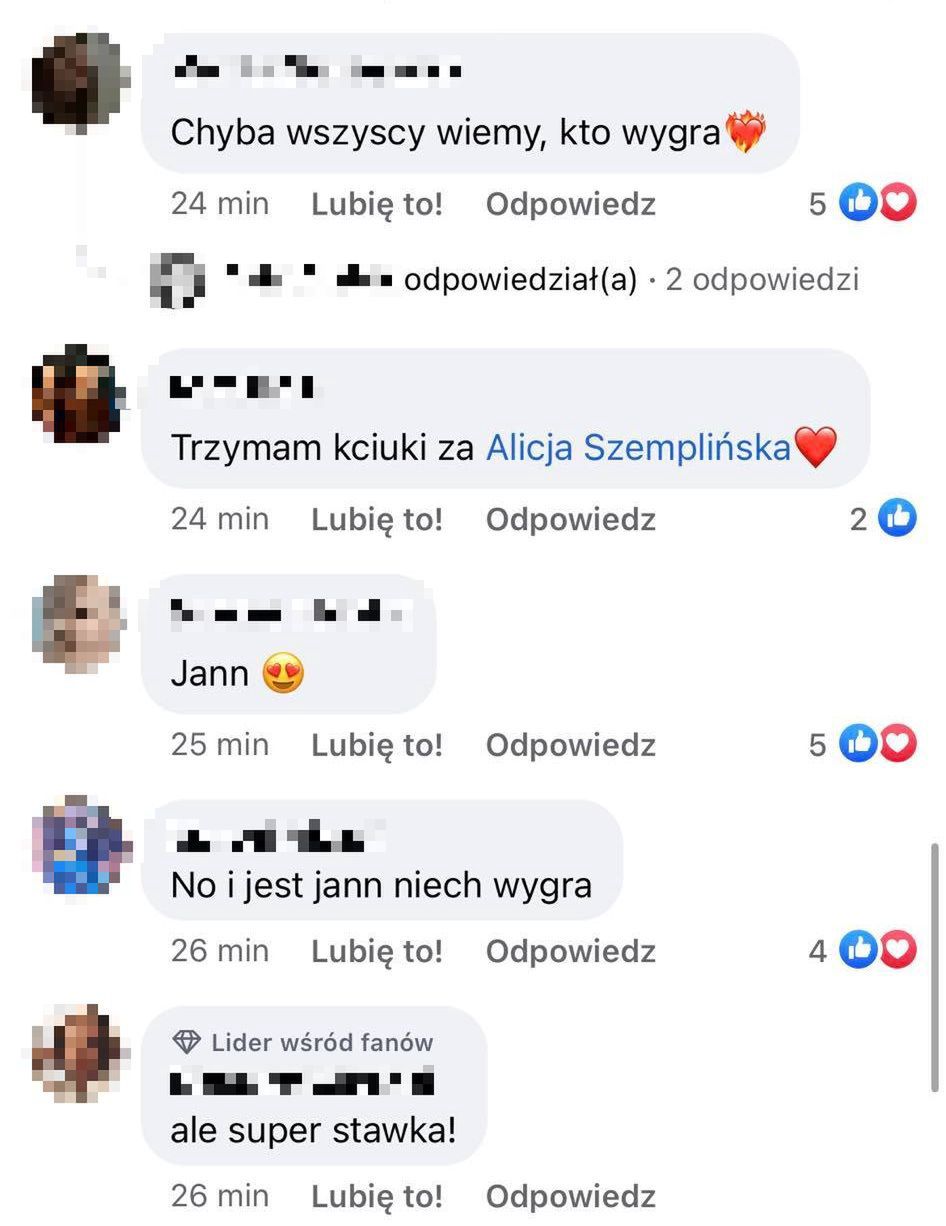The image size is (946, 1226).
Task: Like the 'Trzymam kciuki' comment
Action: pos(376,519)
